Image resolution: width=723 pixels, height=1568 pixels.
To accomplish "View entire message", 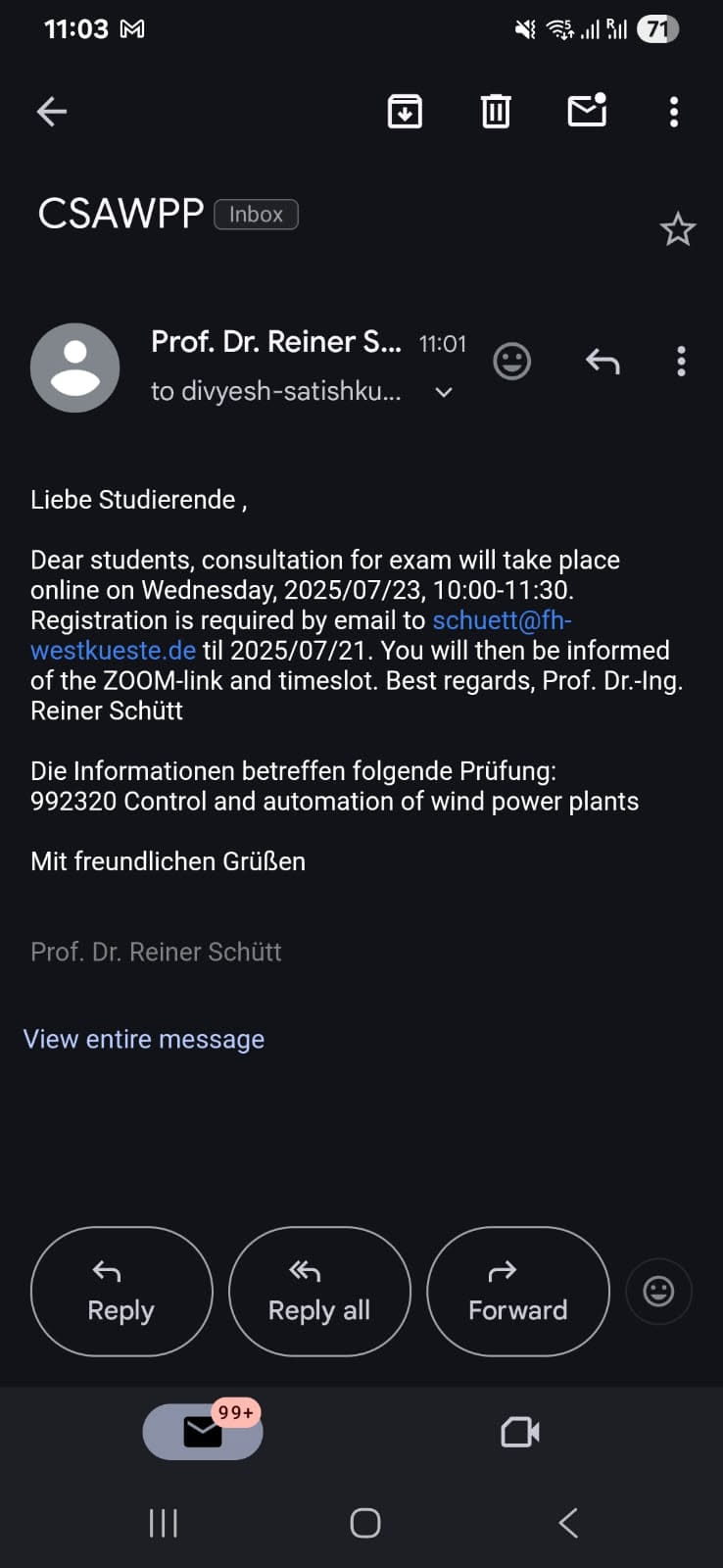I will pyautogui.click(x=144, y=1039).
